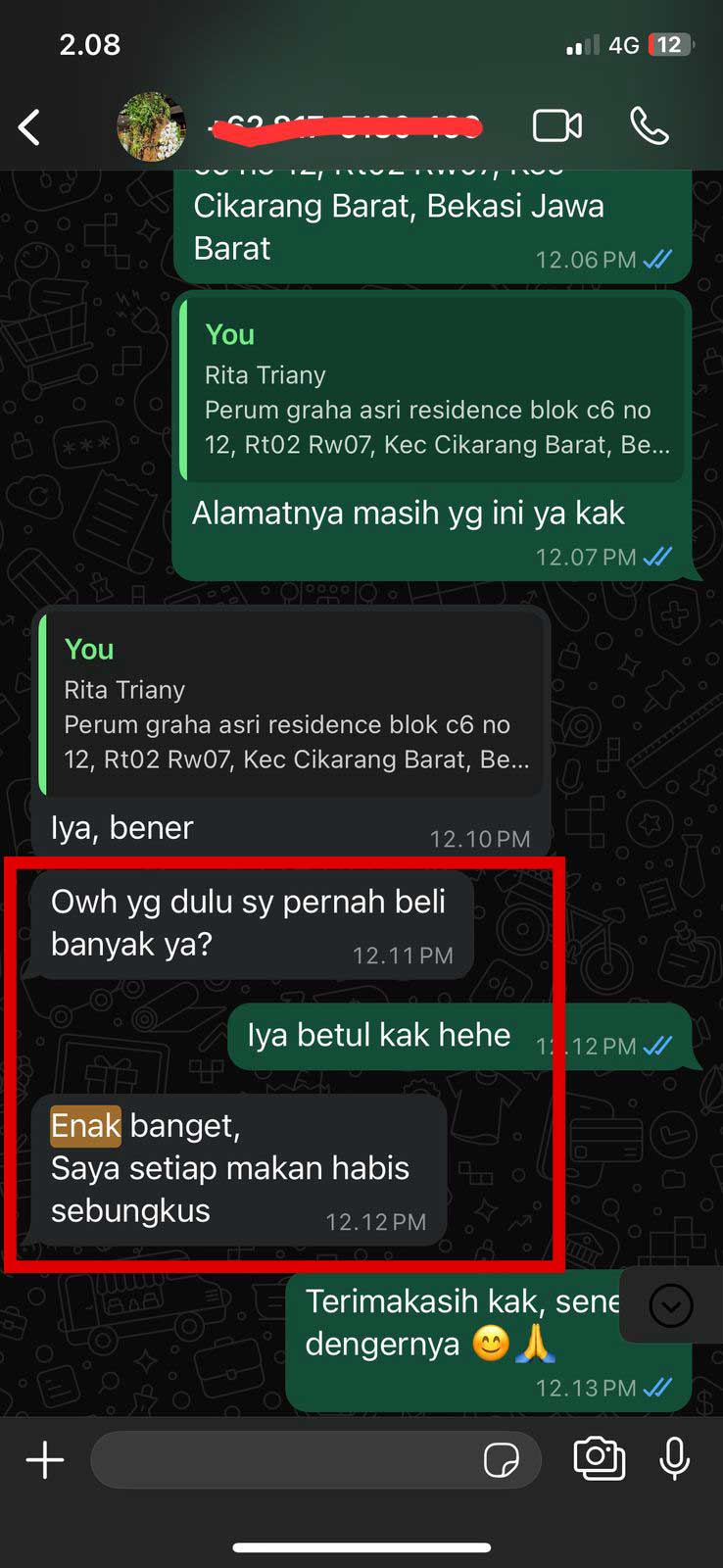Go back to the chat list
The image size is (723, 1568).
click(30, 127)
